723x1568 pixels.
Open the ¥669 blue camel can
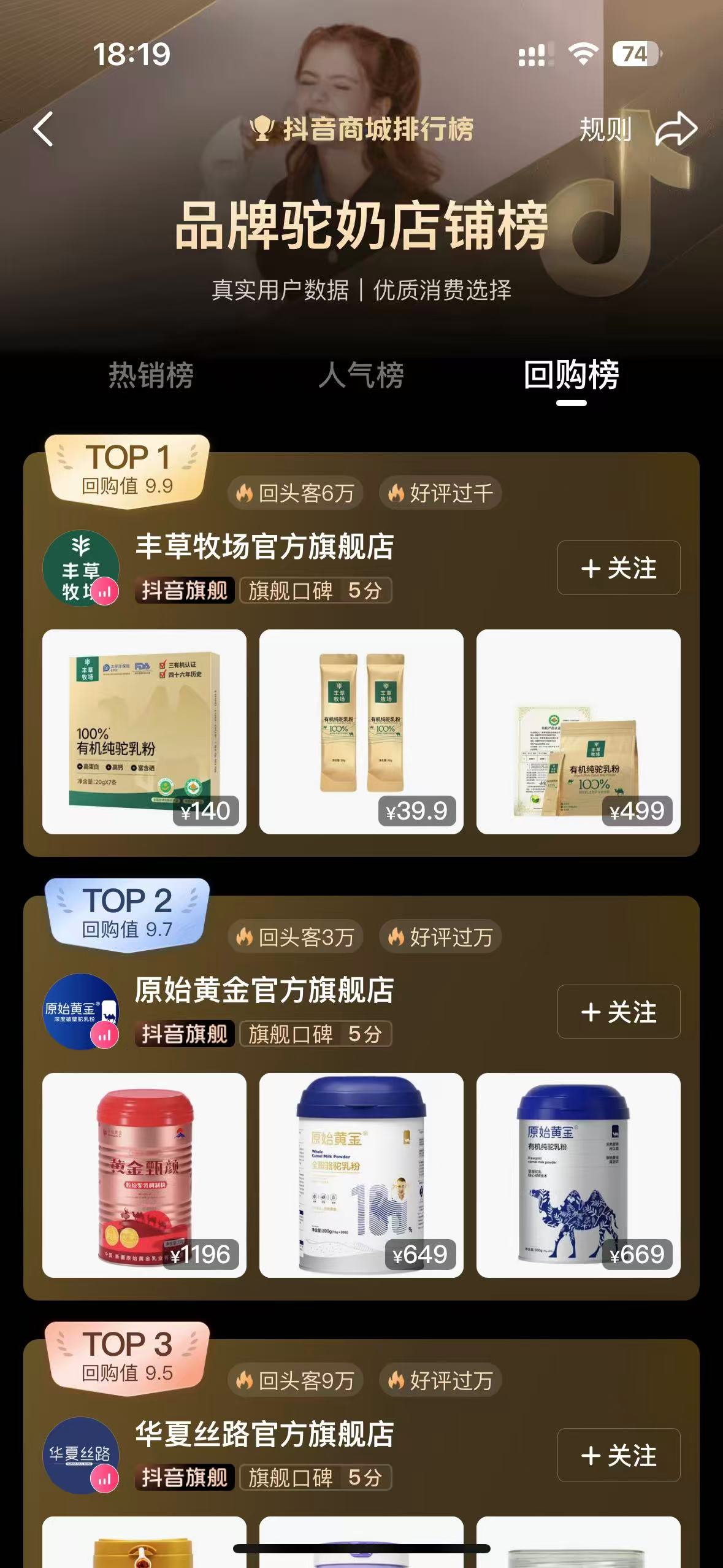point(578,1175)
